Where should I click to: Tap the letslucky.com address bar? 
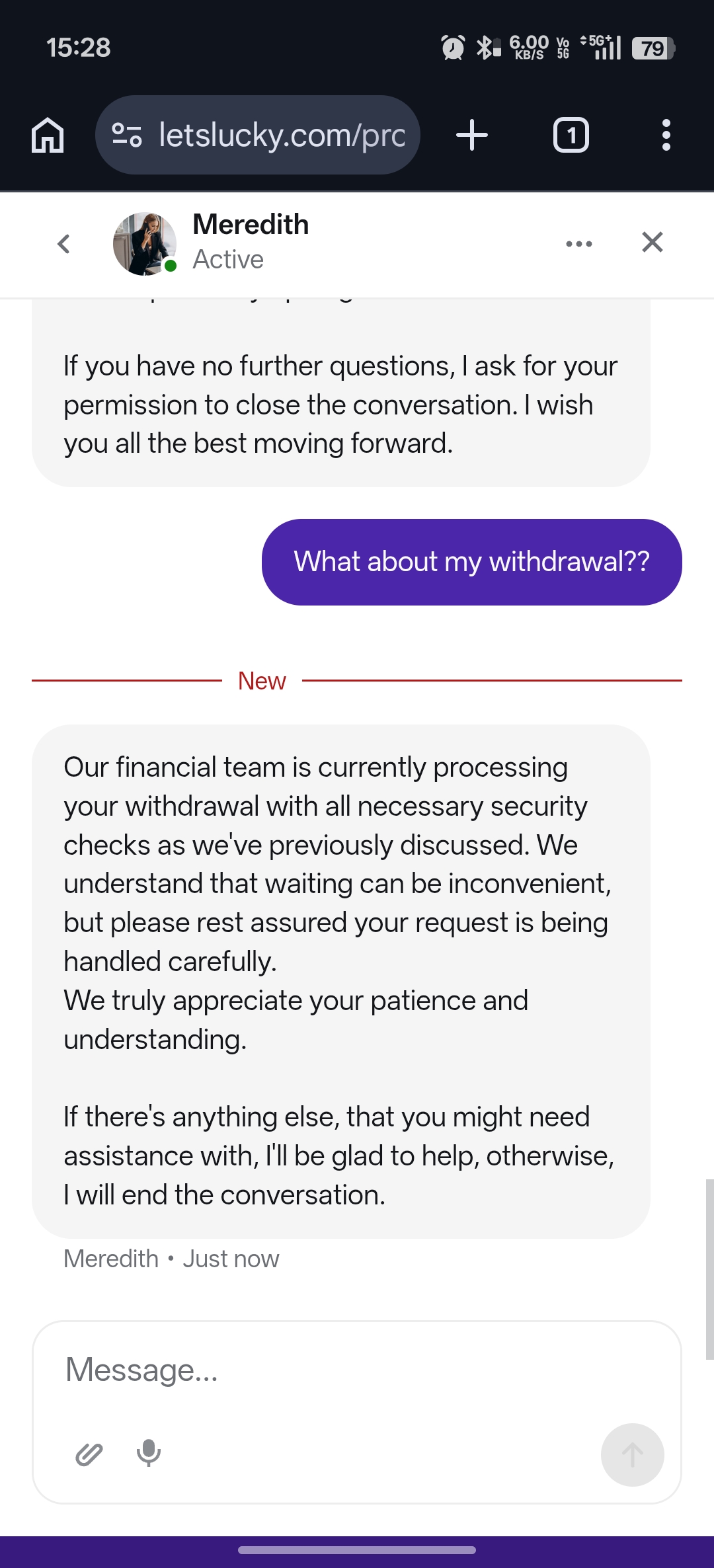[x=281, y=136]
